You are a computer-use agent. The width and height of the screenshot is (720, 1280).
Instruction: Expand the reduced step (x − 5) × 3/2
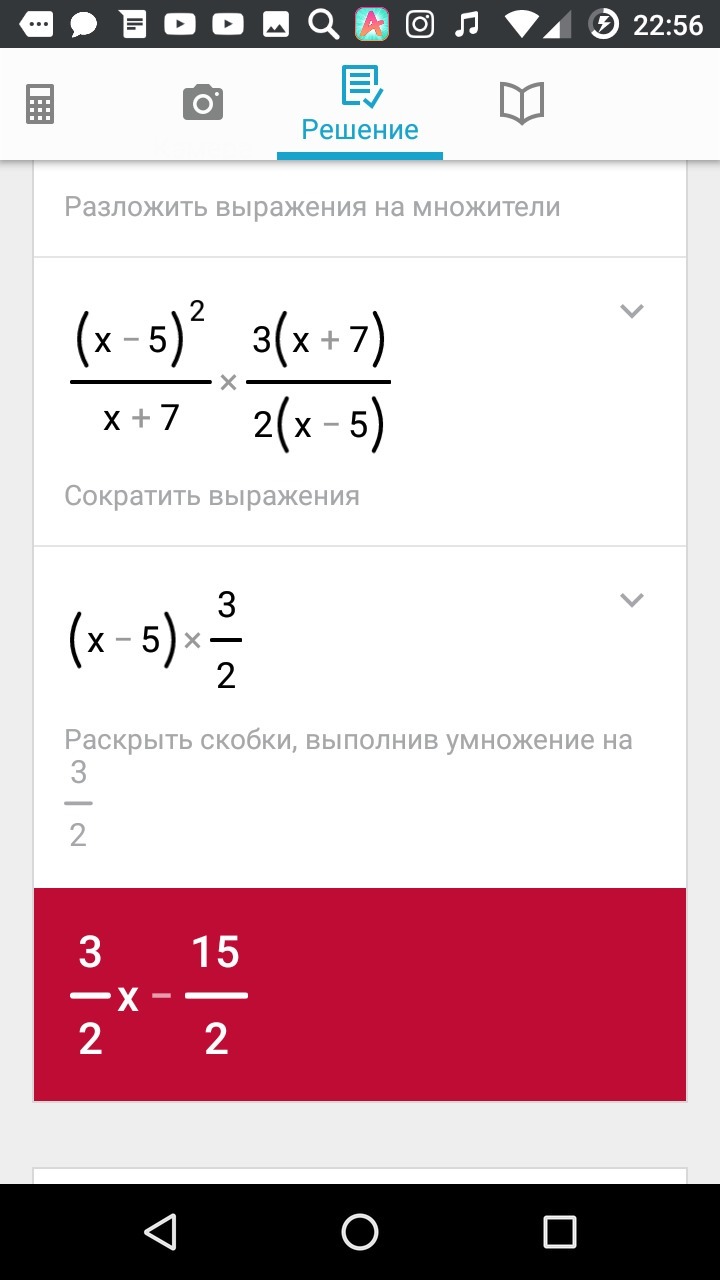tap(631, 600)
